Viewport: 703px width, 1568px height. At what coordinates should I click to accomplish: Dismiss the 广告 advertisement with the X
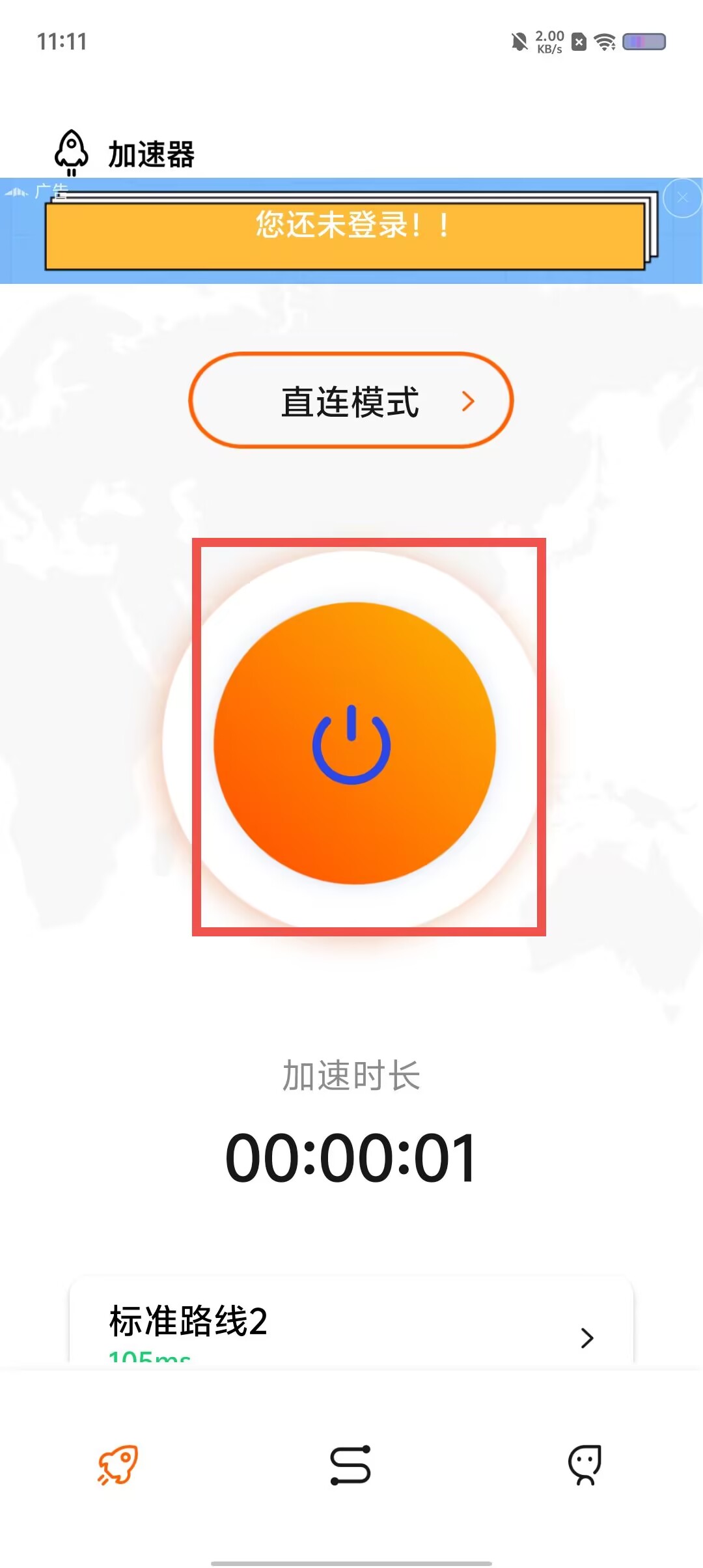pos(682,197)
